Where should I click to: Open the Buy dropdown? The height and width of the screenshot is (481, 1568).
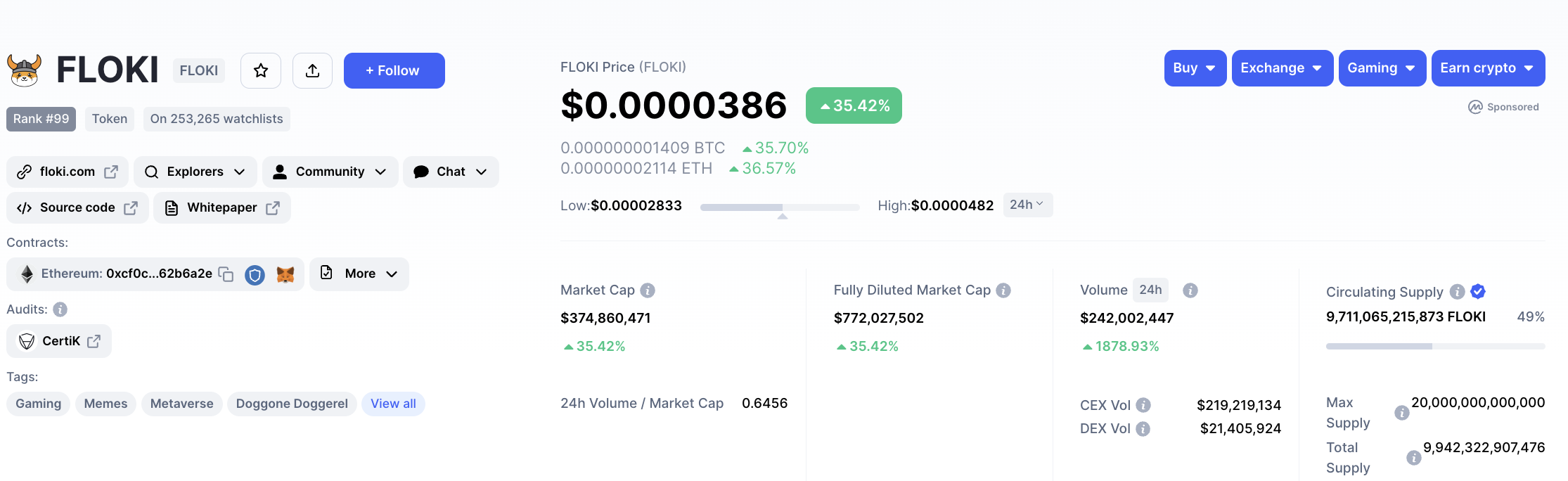coord(1195,68)
